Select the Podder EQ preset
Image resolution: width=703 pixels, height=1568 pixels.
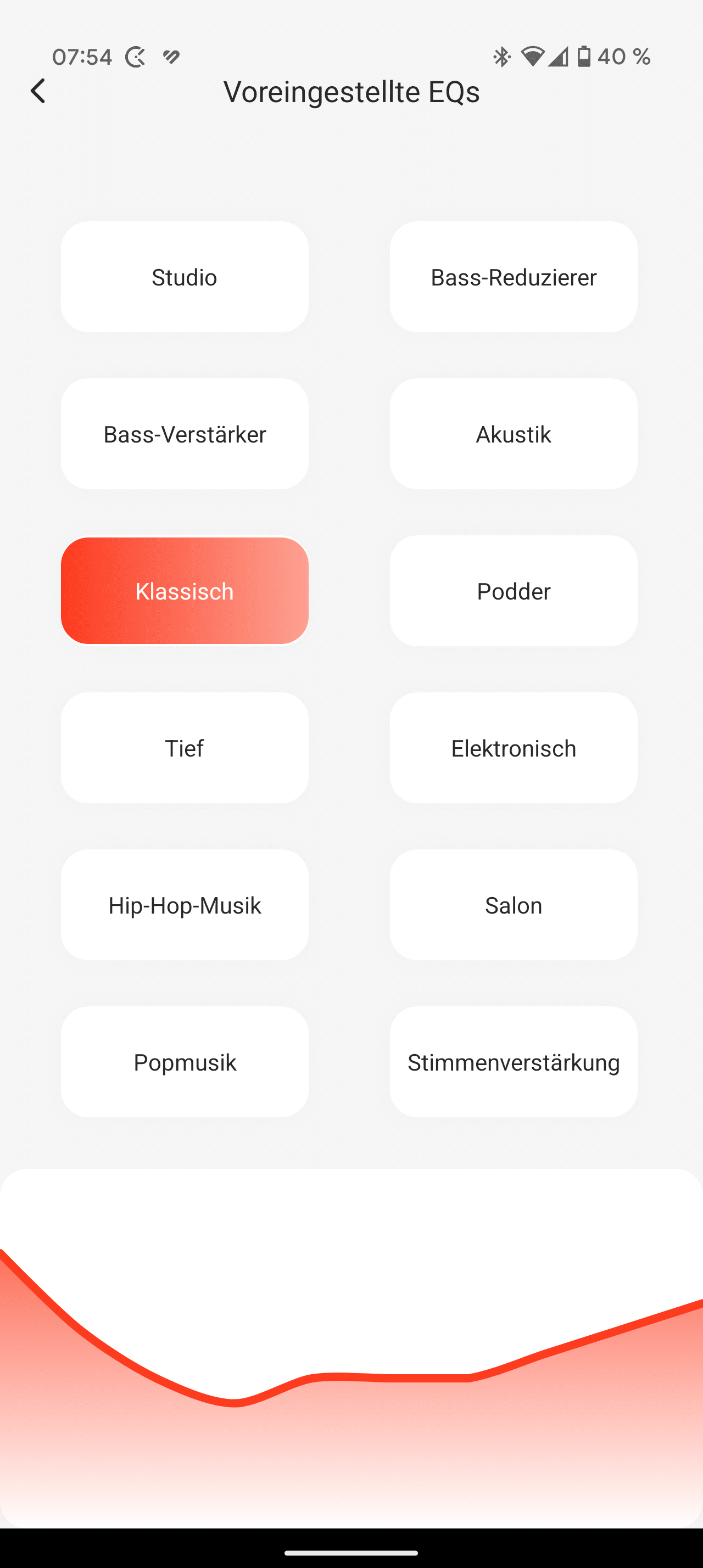tap(513, 591)
